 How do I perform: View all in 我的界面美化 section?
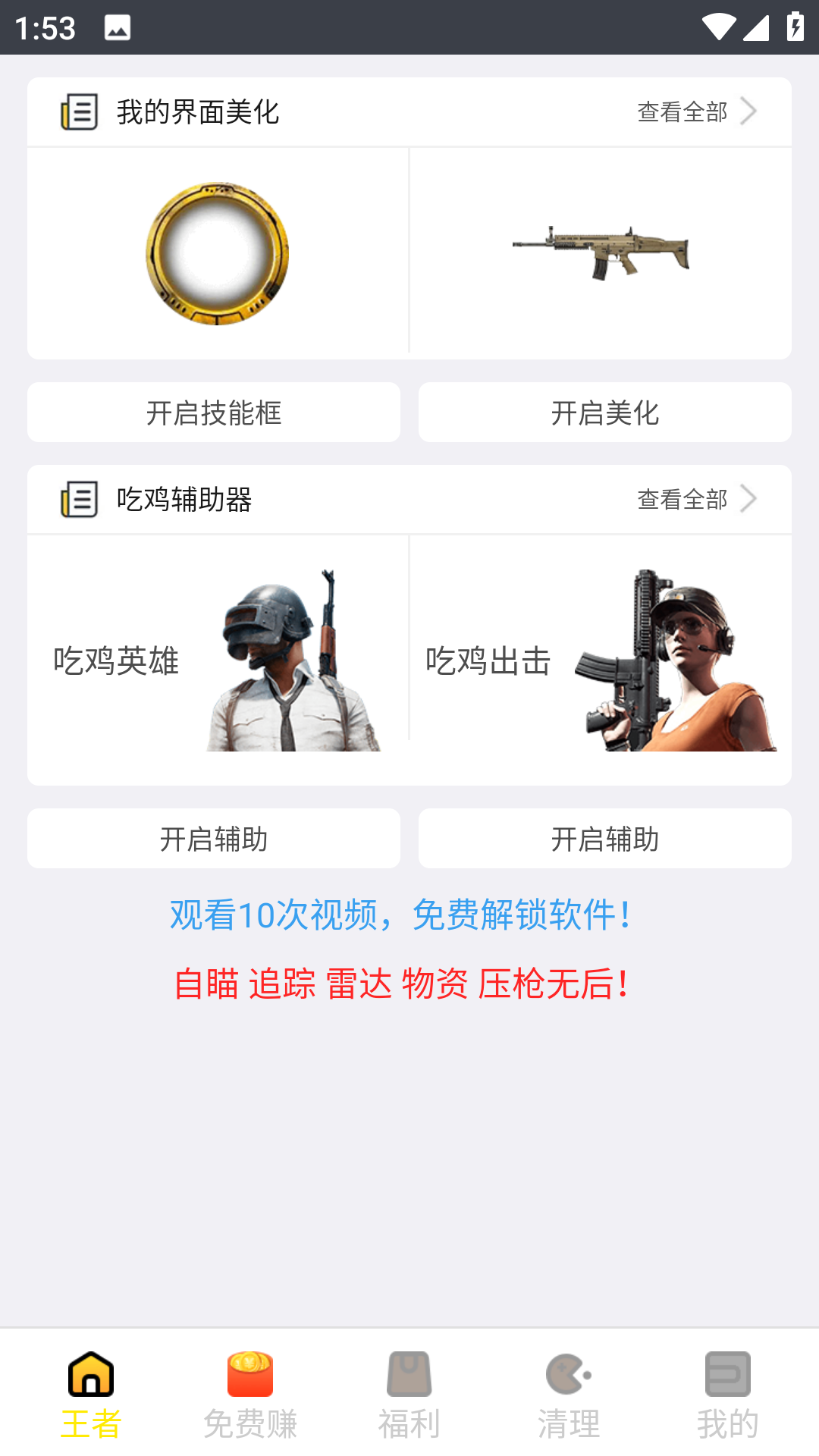click(696, 111)
